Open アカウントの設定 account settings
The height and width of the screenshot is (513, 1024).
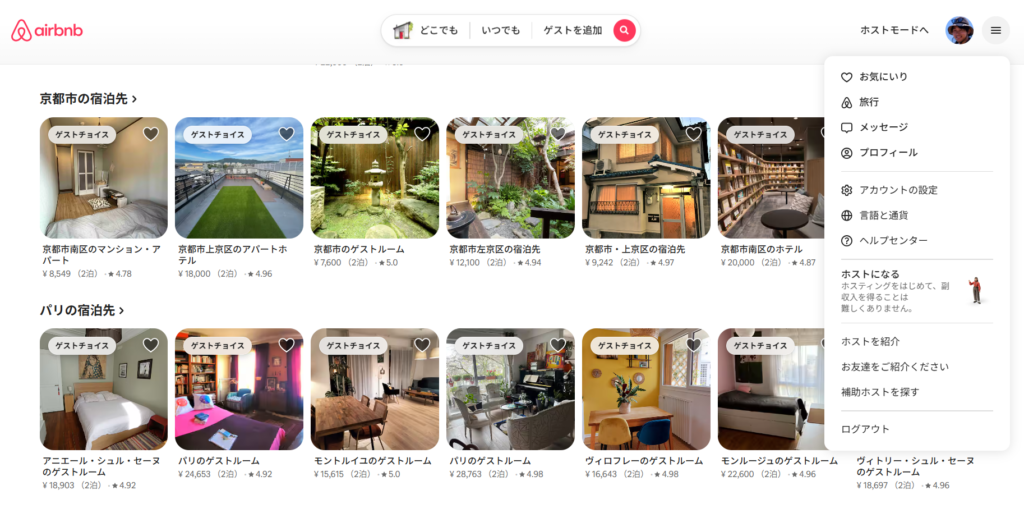898,190
